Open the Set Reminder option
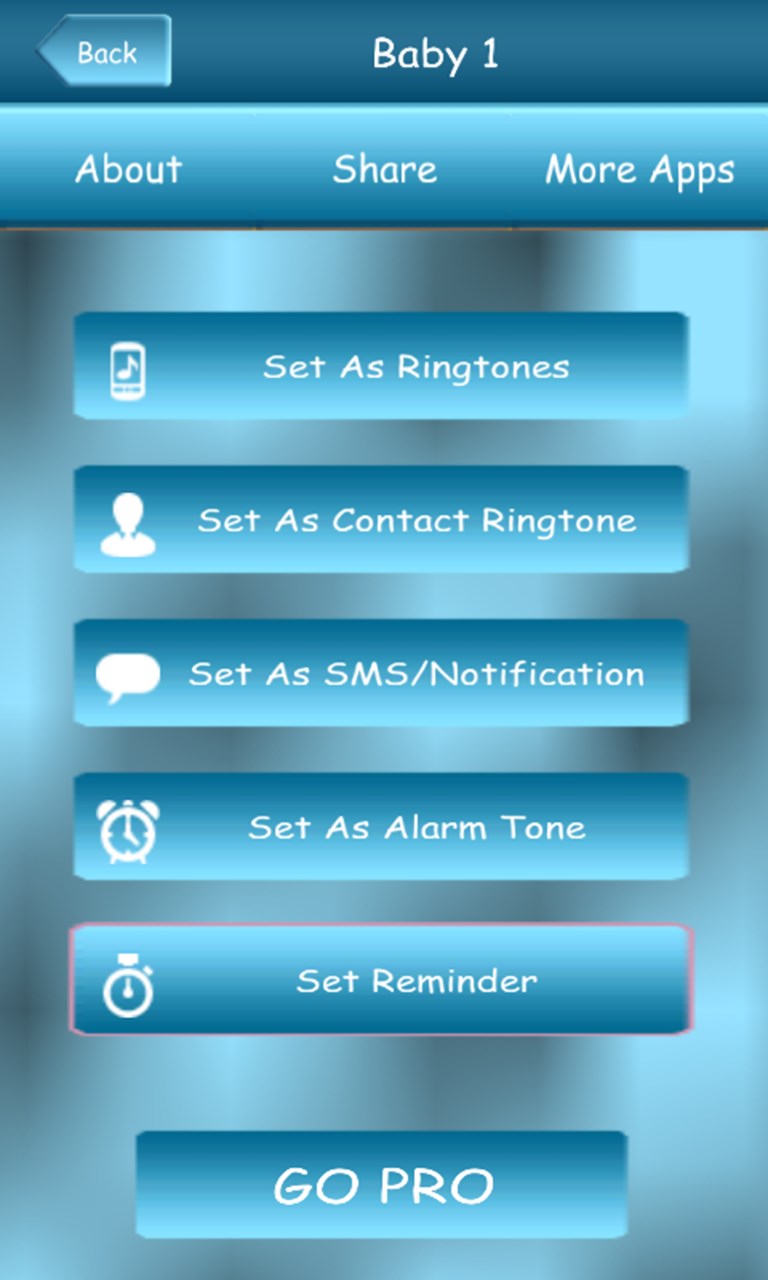Viewport: 768px width, 1280px height. pos(381,980)
